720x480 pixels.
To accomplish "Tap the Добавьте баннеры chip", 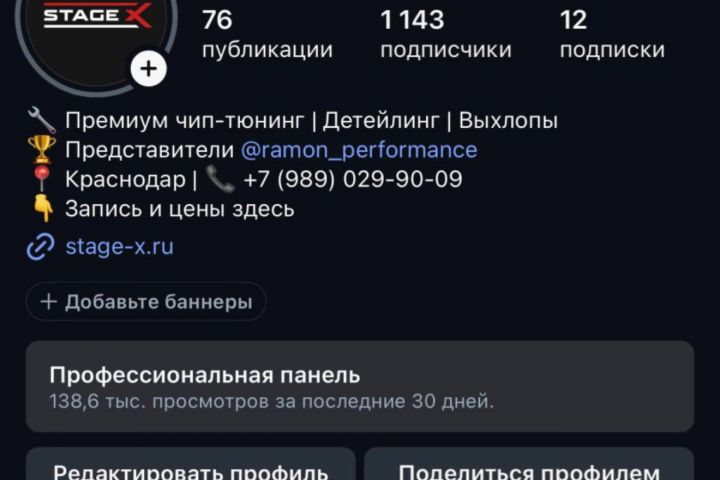I will pyautogui.click(x=146, y=301).
